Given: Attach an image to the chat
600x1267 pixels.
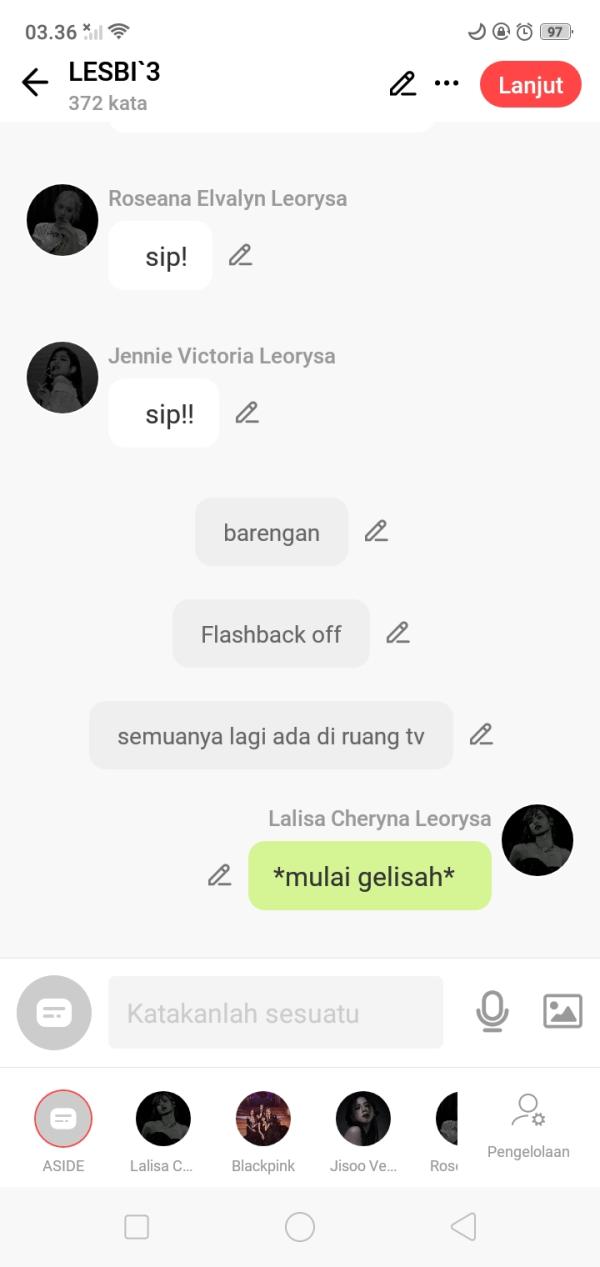Looking at the screenshot, I should 562,1012.
